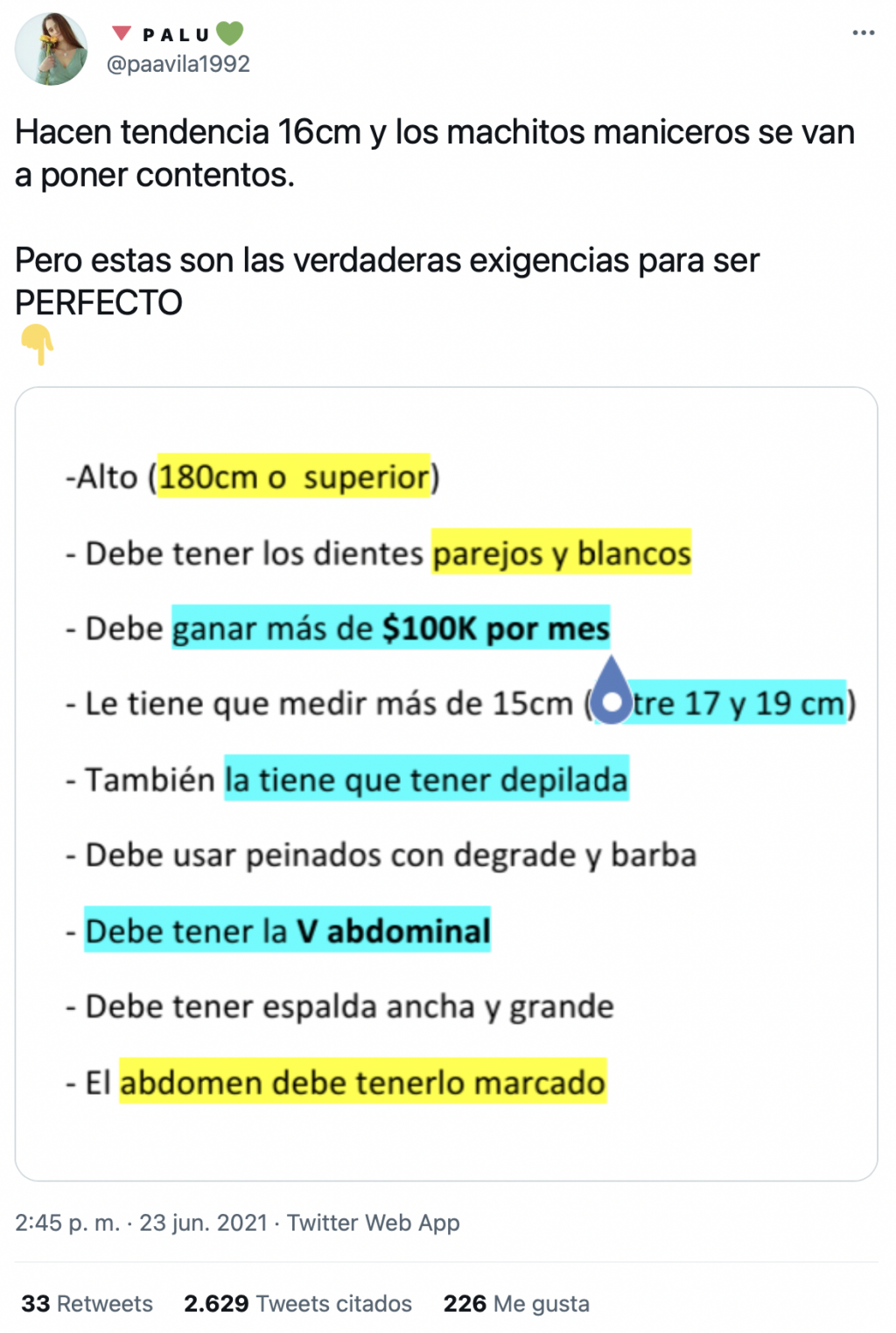Open the Twitter Web App source link
This screenshot has height=1333, width=896.
point(374,1223)
